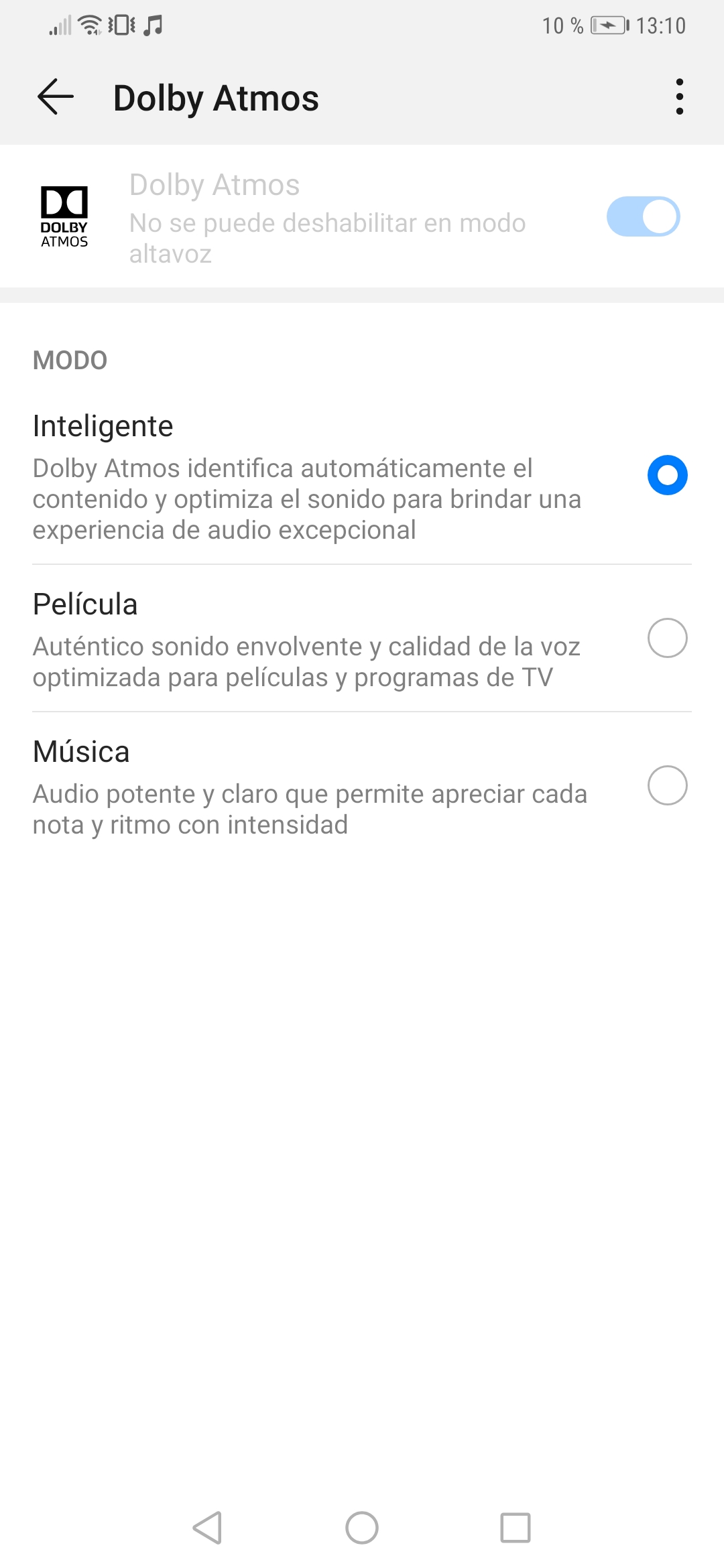The image size is (724, 1568).
Task: Switch to Música mode
Action: pyautogui.click(x=362, y=786)
